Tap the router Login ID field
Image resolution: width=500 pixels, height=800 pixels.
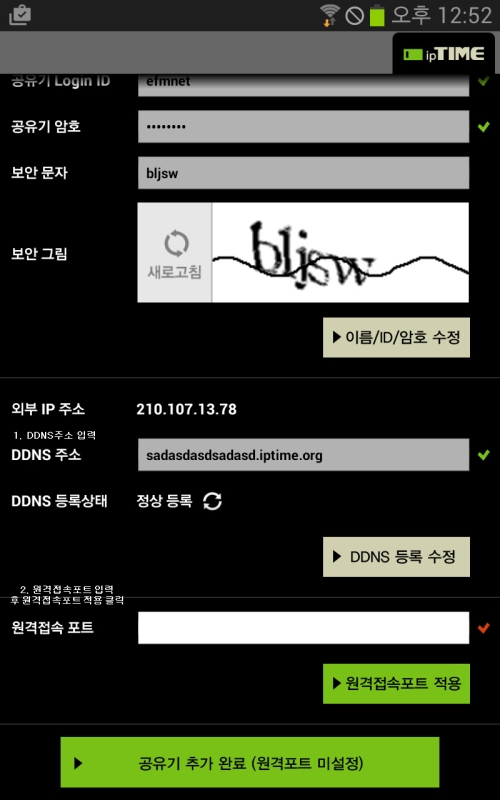tap(304, 85)
